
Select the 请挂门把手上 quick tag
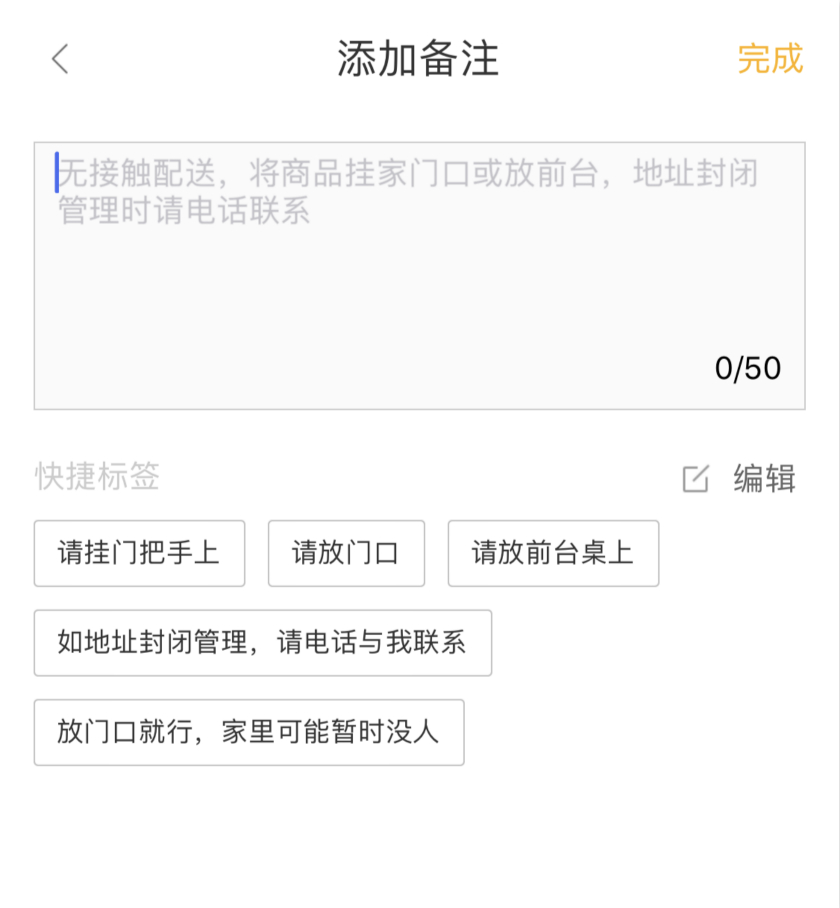139,553
